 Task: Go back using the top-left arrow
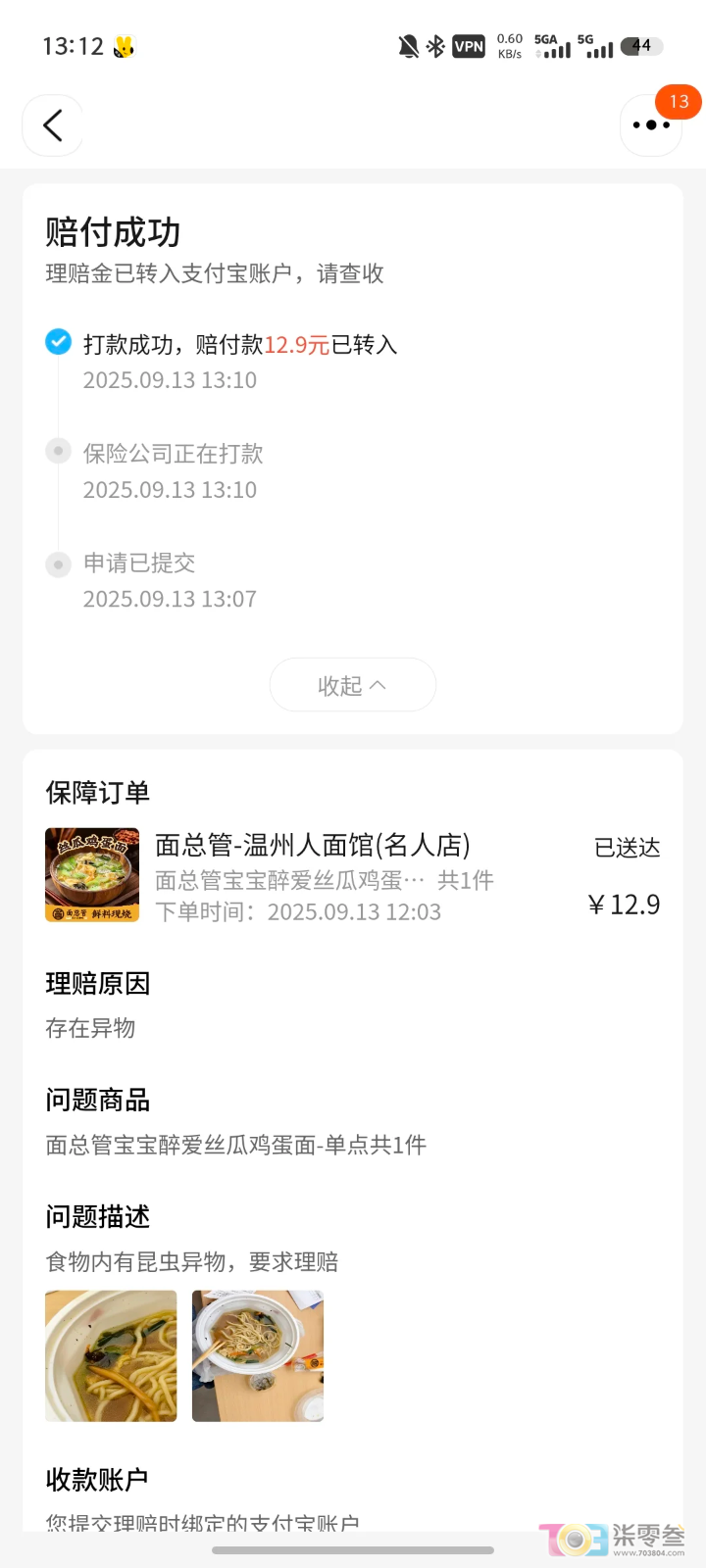coord(53,125)
